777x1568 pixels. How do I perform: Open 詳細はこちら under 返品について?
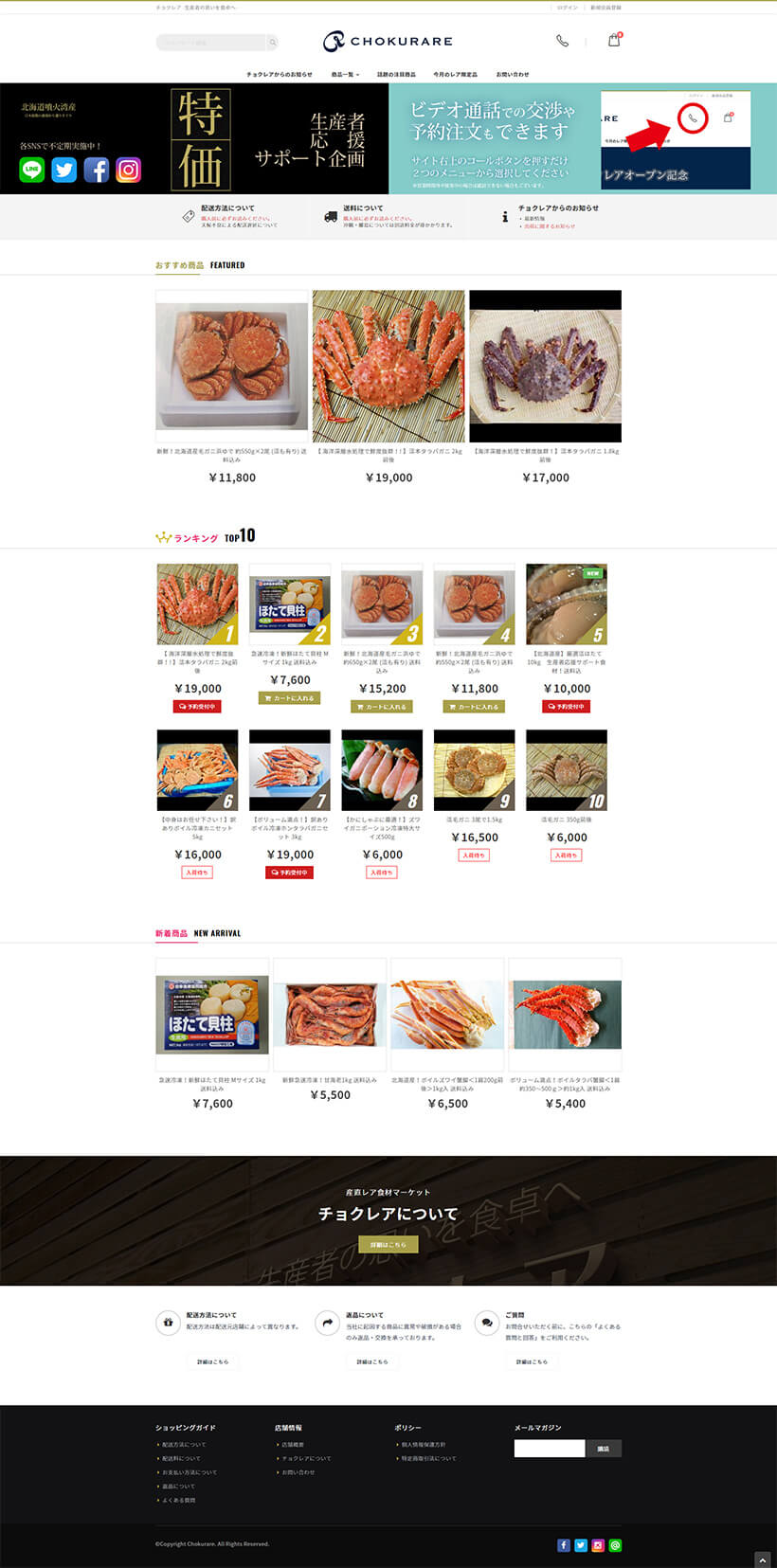click(x=372, y=1361)
